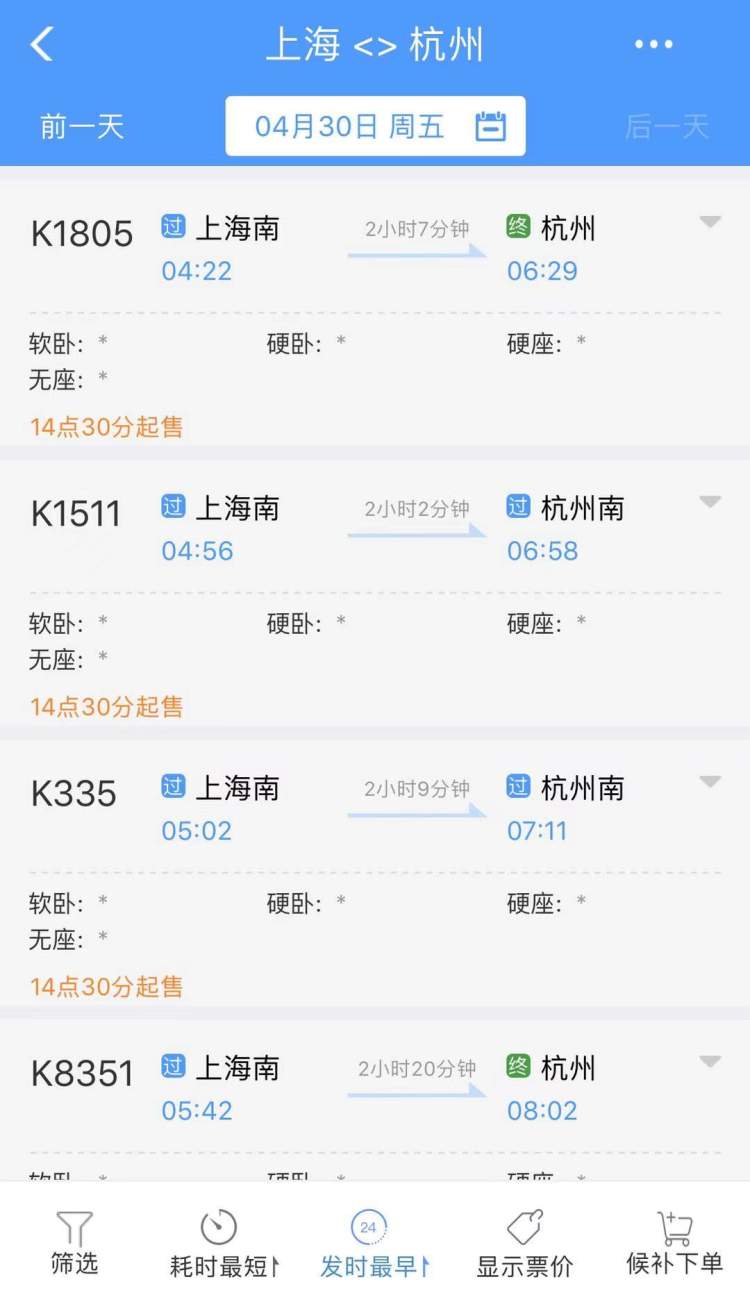
Task: Open train K335 departing 05:02
Action: pyautogui.click(x=375, y=873)
